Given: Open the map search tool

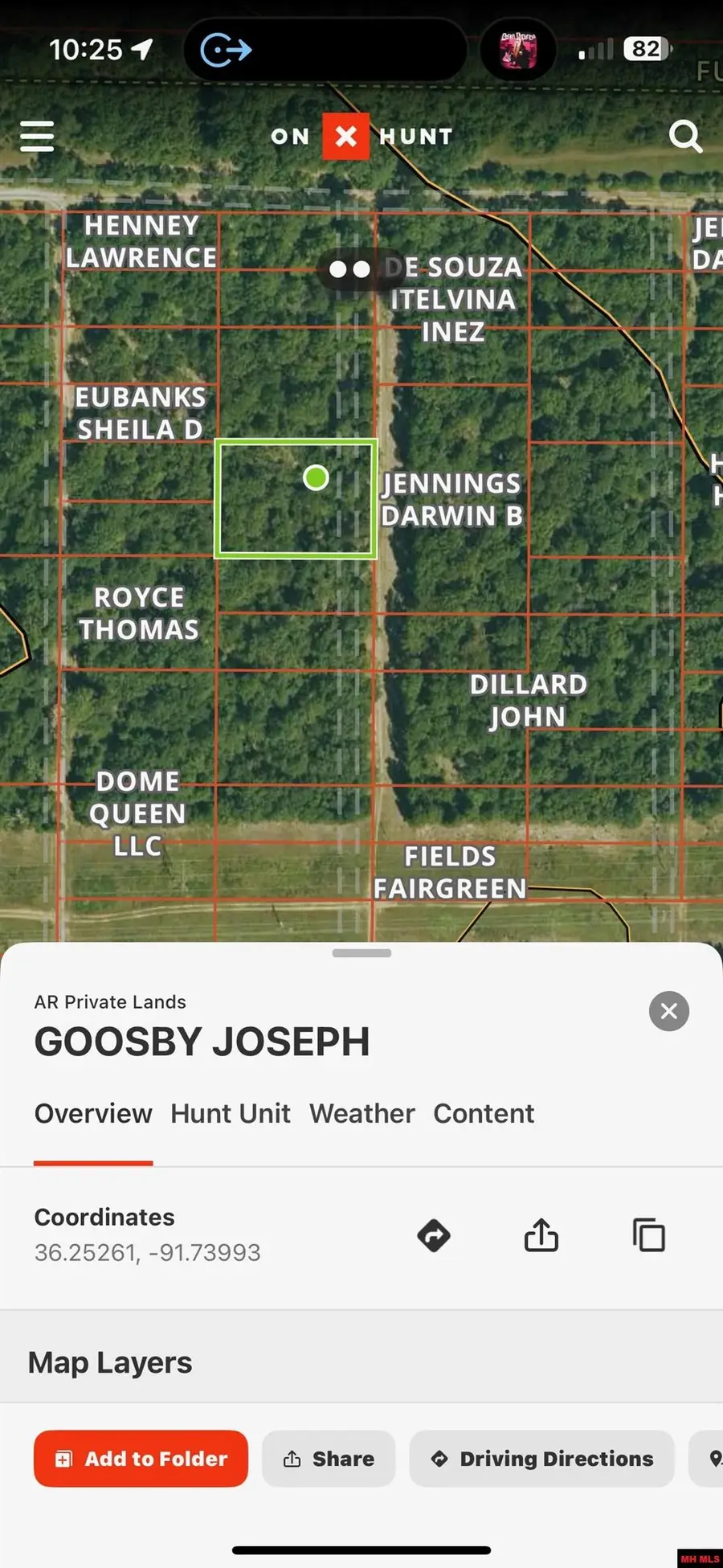Looking at the screenshot, I should (686, 137).
